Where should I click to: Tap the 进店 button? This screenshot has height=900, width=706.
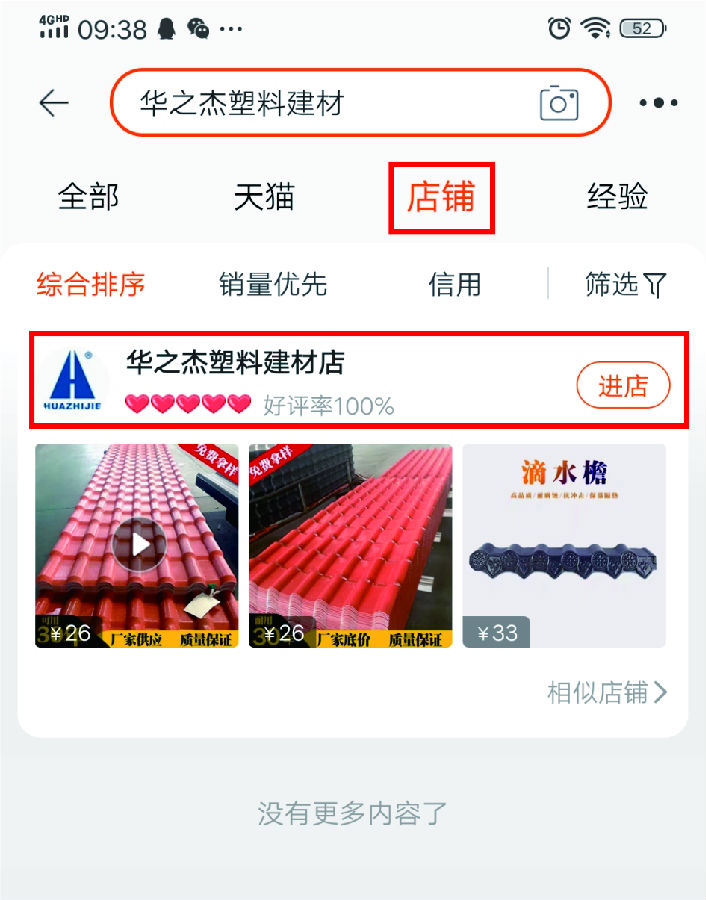623,385
